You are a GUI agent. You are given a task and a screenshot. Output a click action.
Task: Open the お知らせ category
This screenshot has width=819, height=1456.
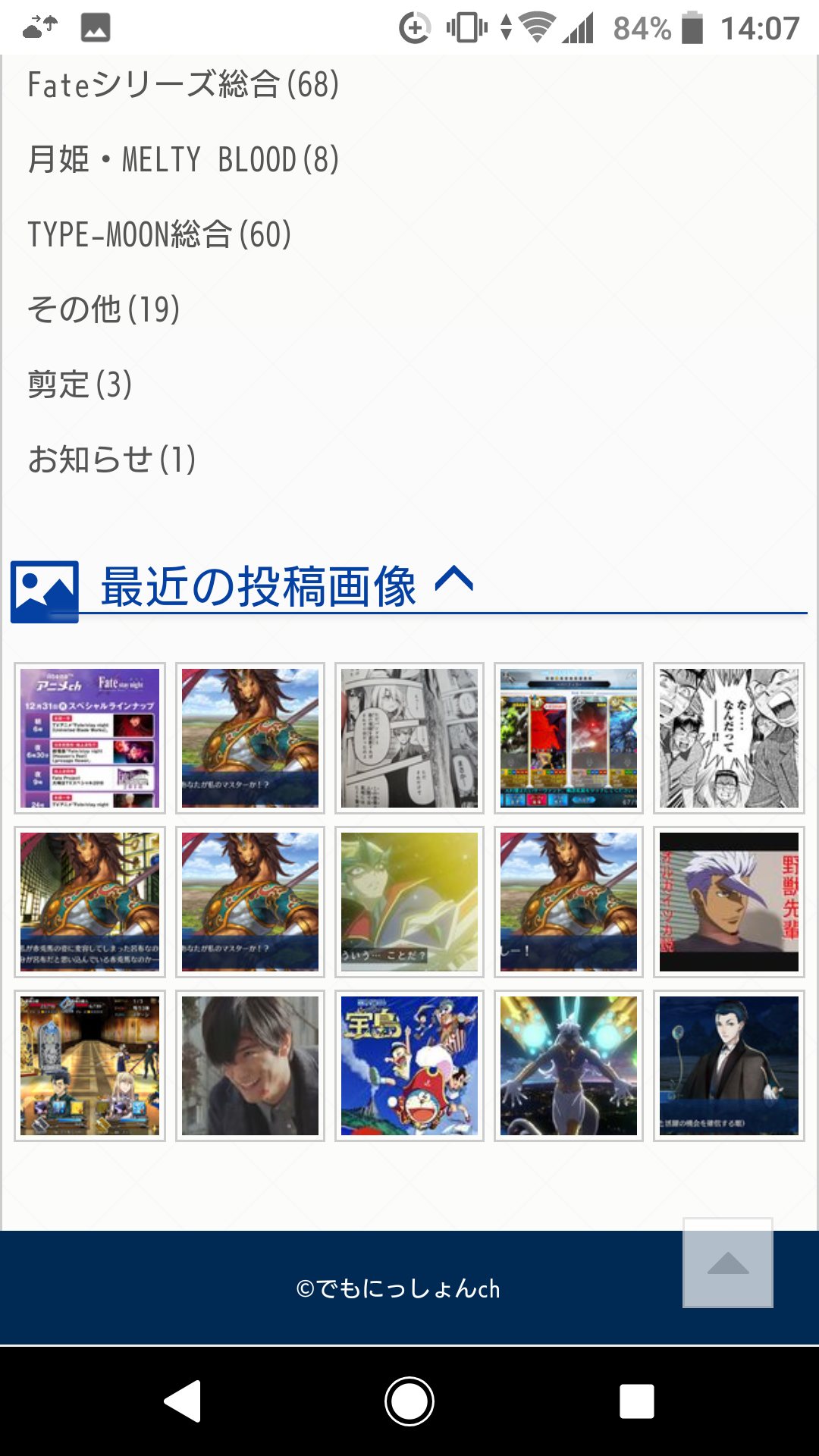point(111,460)
